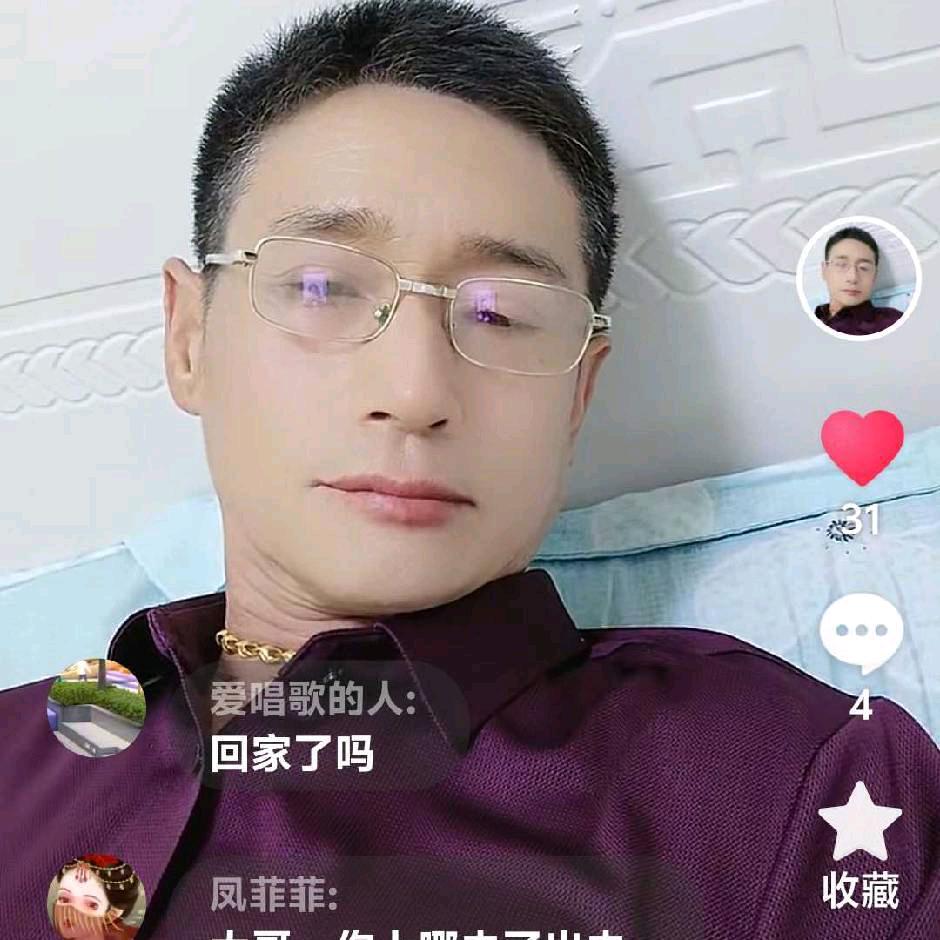
Task: Open the comments speech bubble
Action: coord(861,633)
